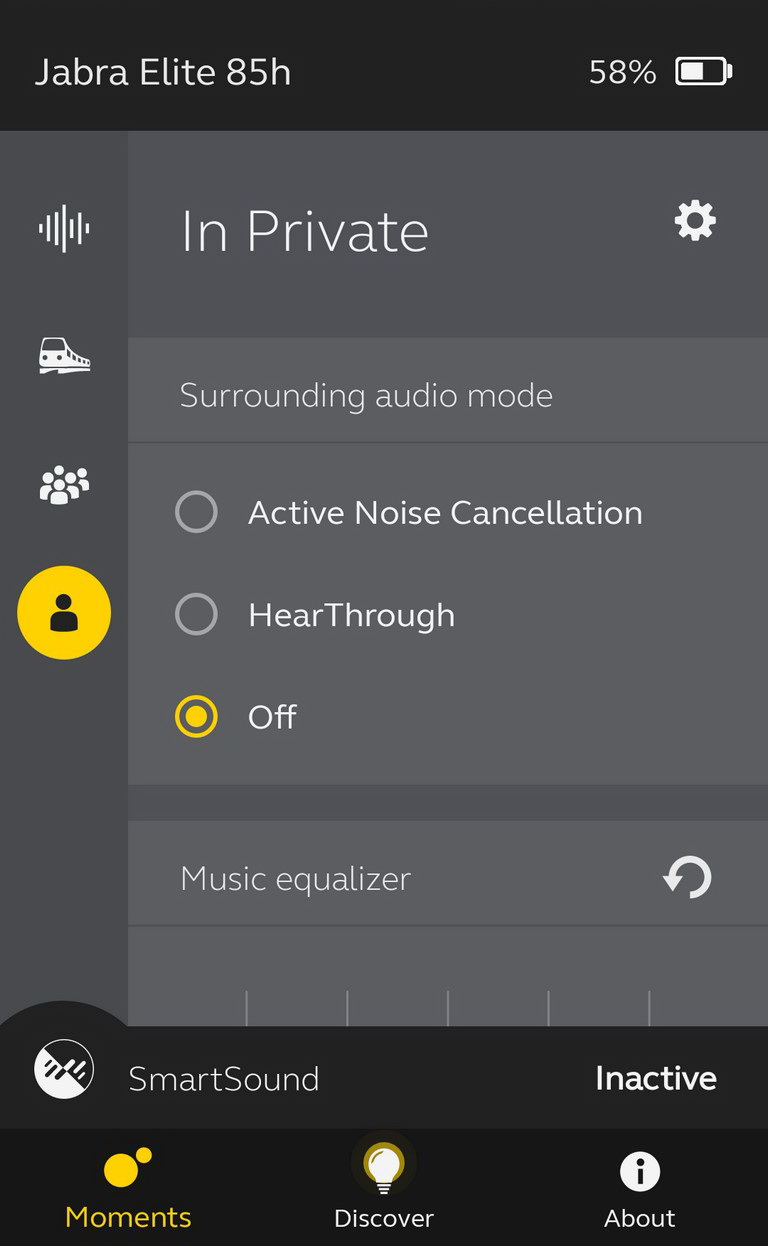Tap the In Private person icon

tap(64, 613)
